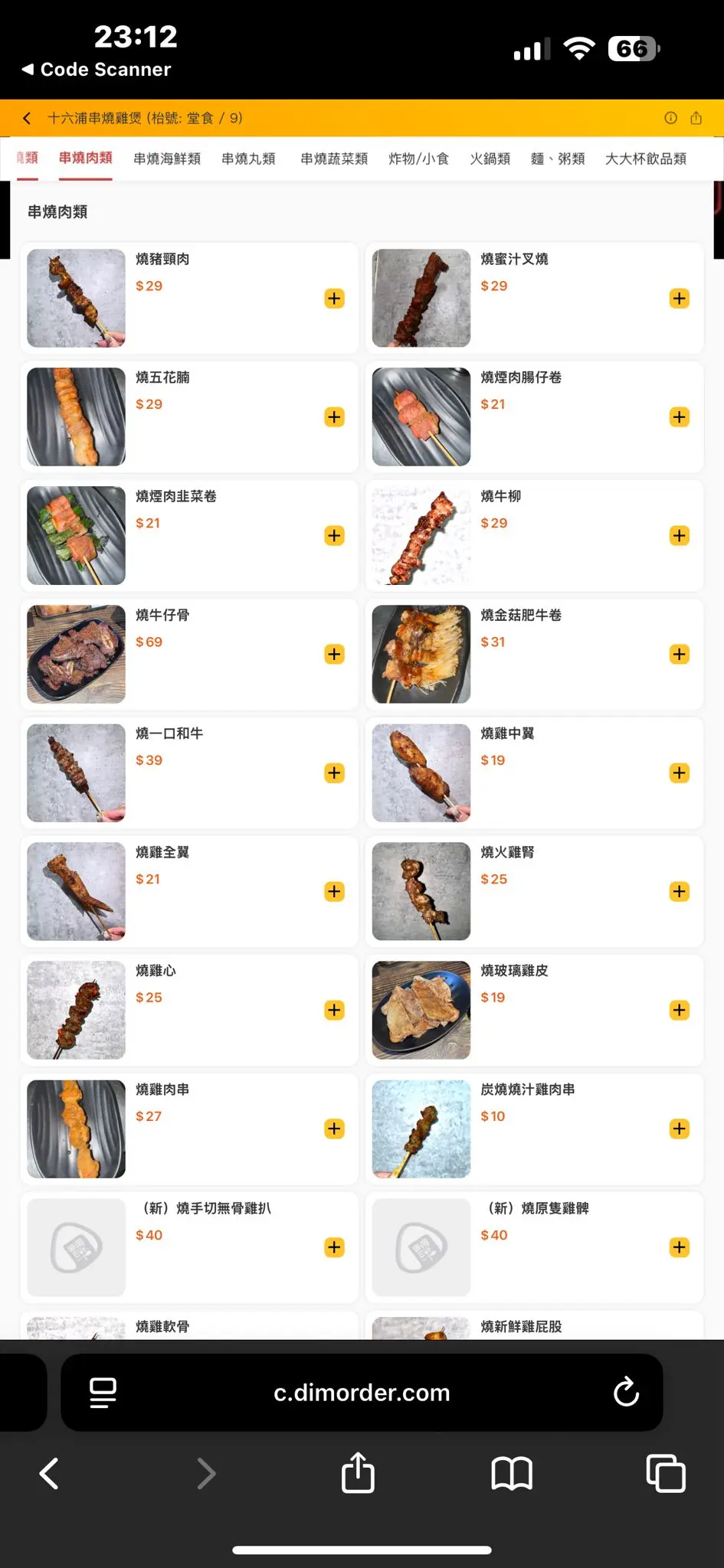Add 燒金菇肥牛卷 to the cart

pos(679,655)
